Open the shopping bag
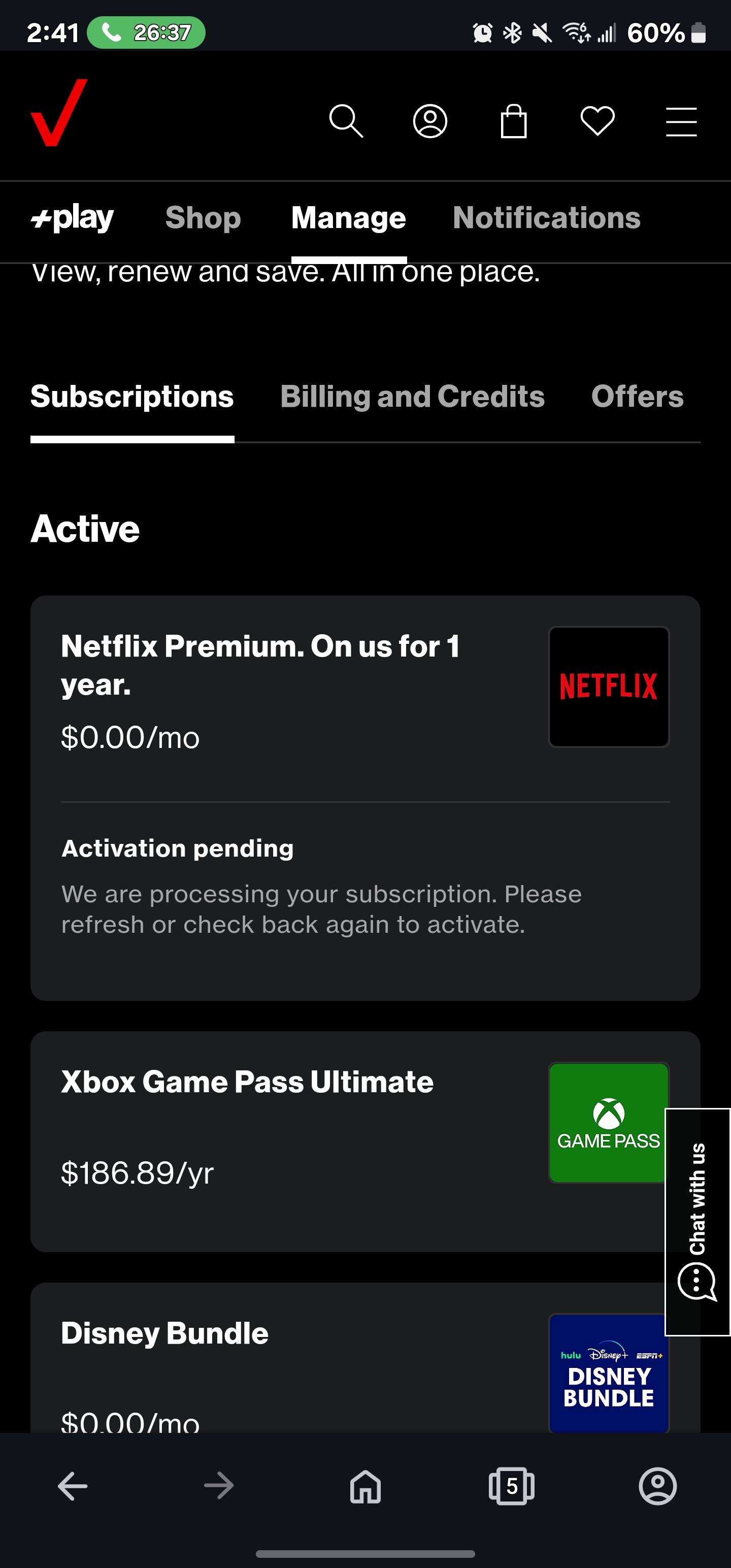Image resolution: width=731 pixels, height=1568 pixels. [513, 121]
